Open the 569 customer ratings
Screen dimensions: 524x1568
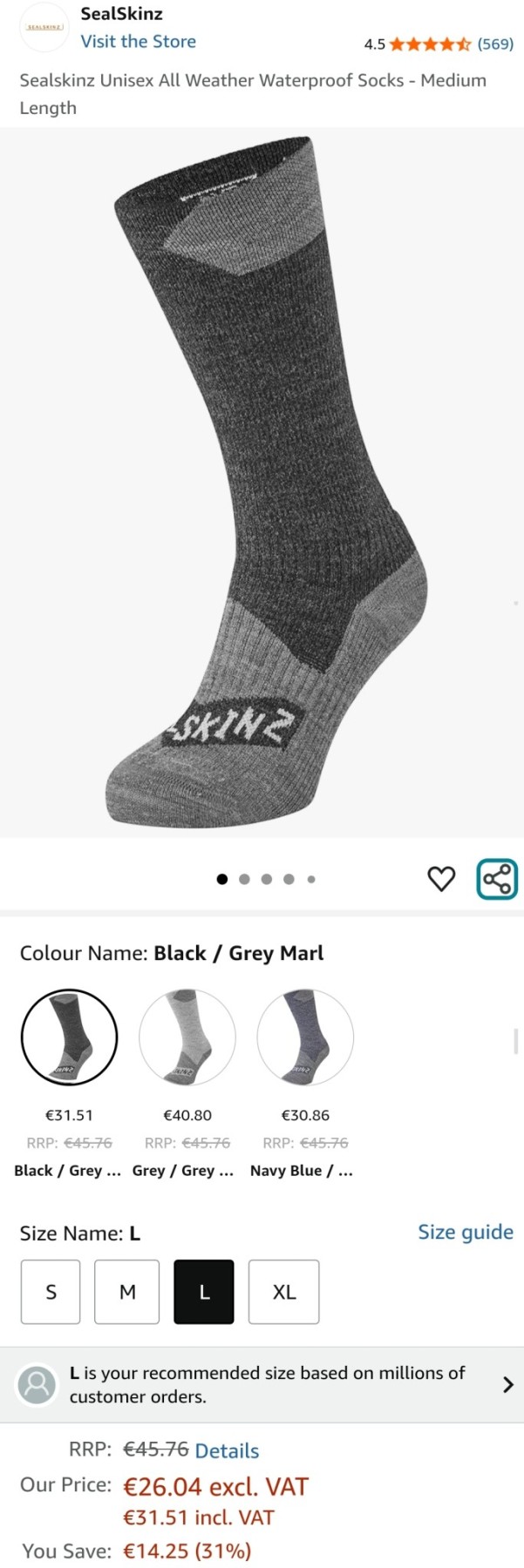495,44
